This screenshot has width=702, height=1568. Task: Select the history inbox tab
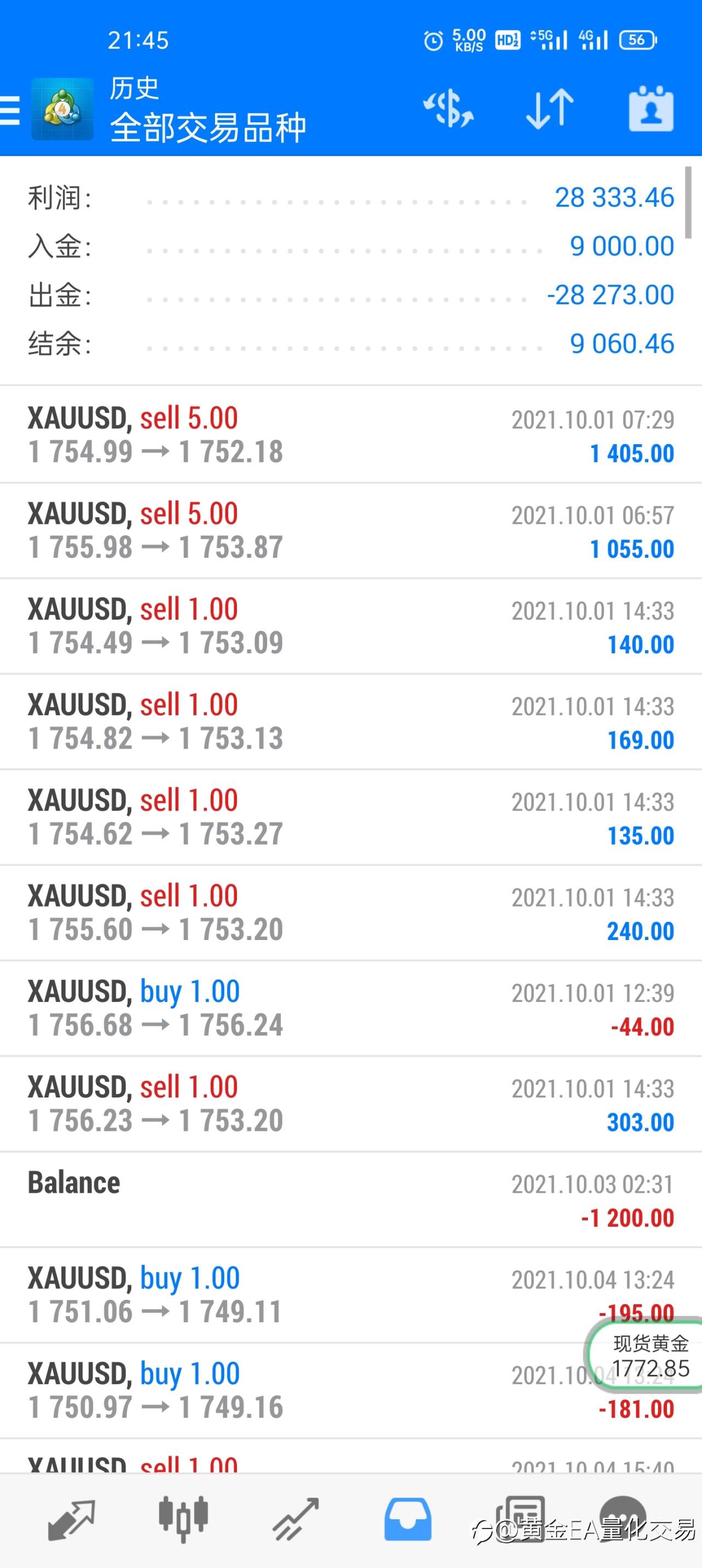point(408,1520)
